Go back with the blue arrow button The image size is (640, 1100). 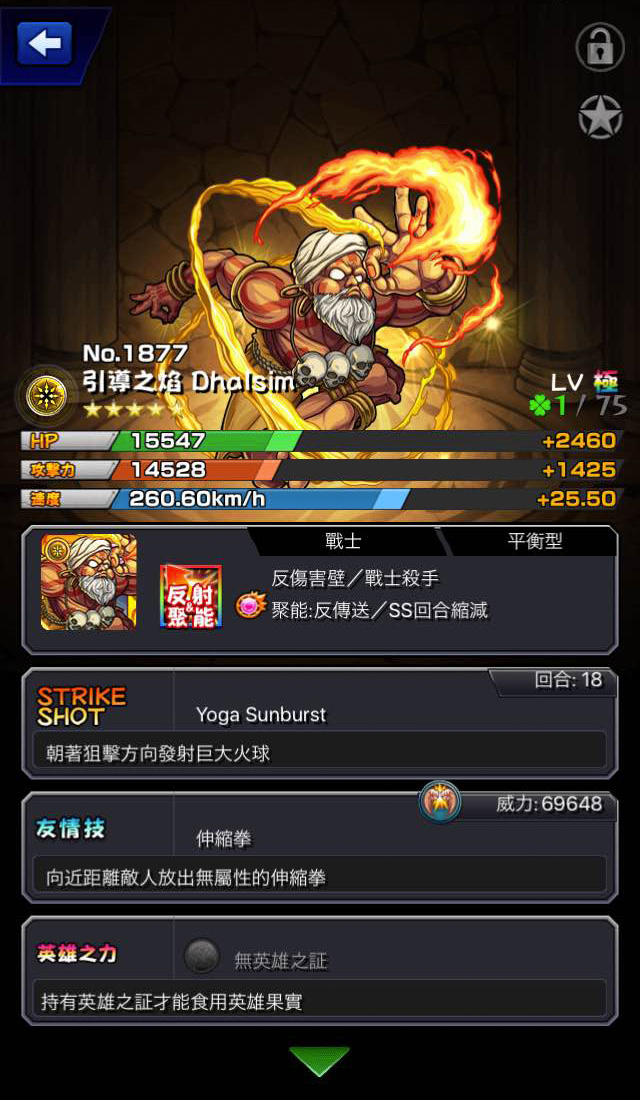tap(45, 43)
